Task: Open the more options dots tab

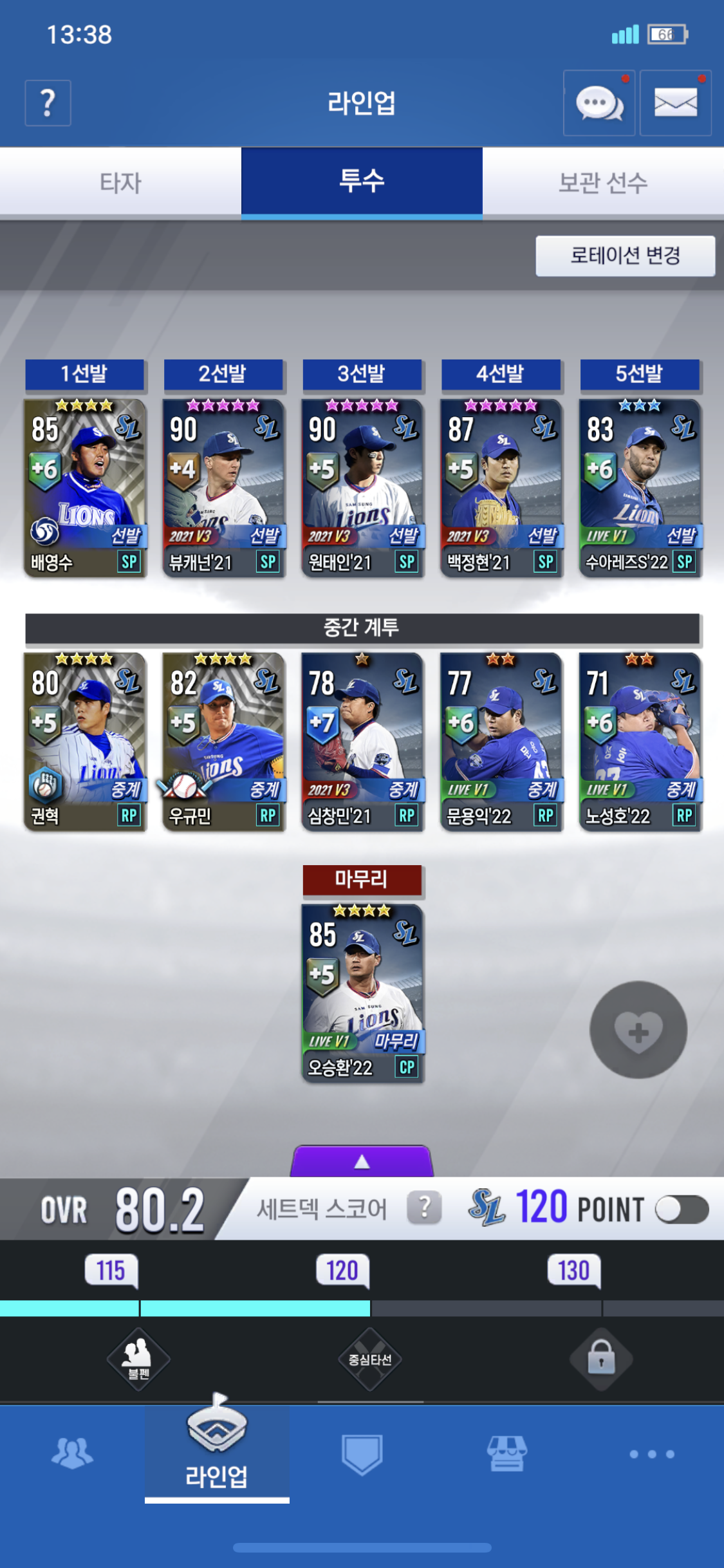Action: [651, 1453]
